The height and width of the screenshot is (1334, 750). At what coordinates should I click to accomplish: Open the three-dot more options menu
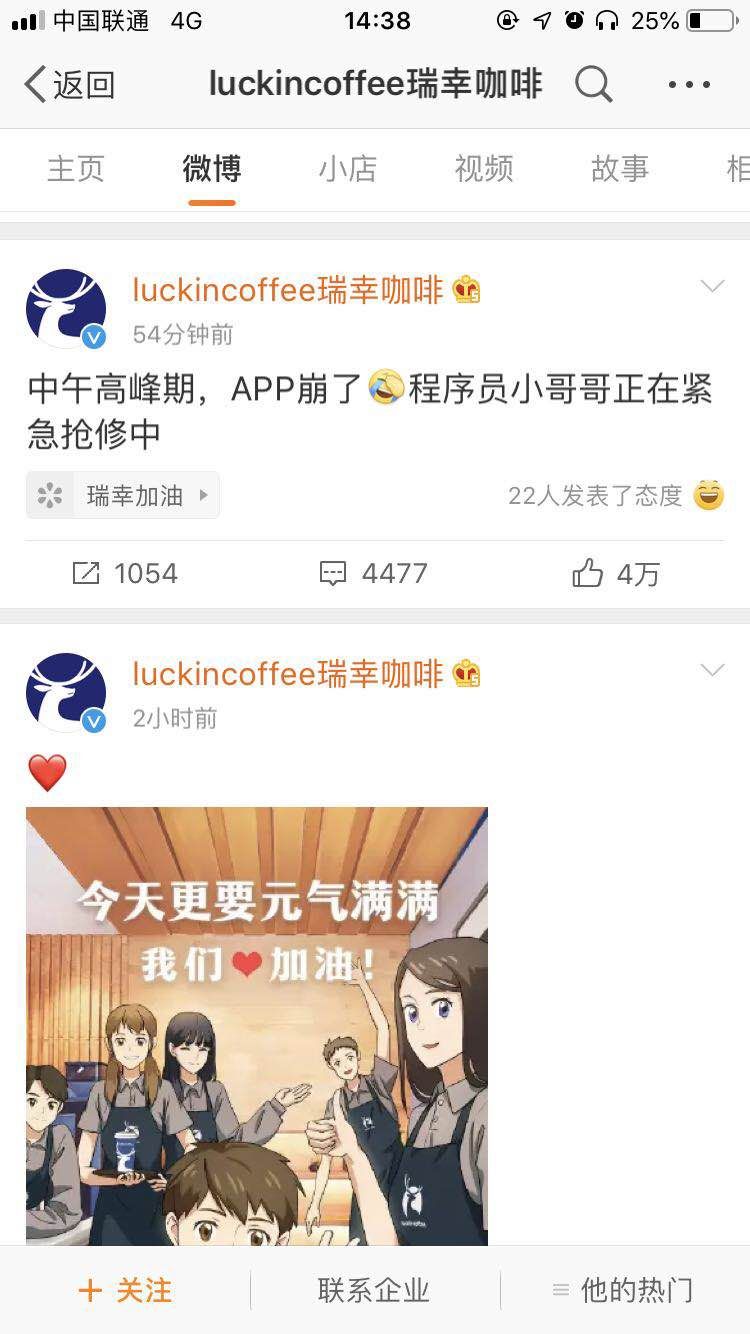(x=688, y=84)
